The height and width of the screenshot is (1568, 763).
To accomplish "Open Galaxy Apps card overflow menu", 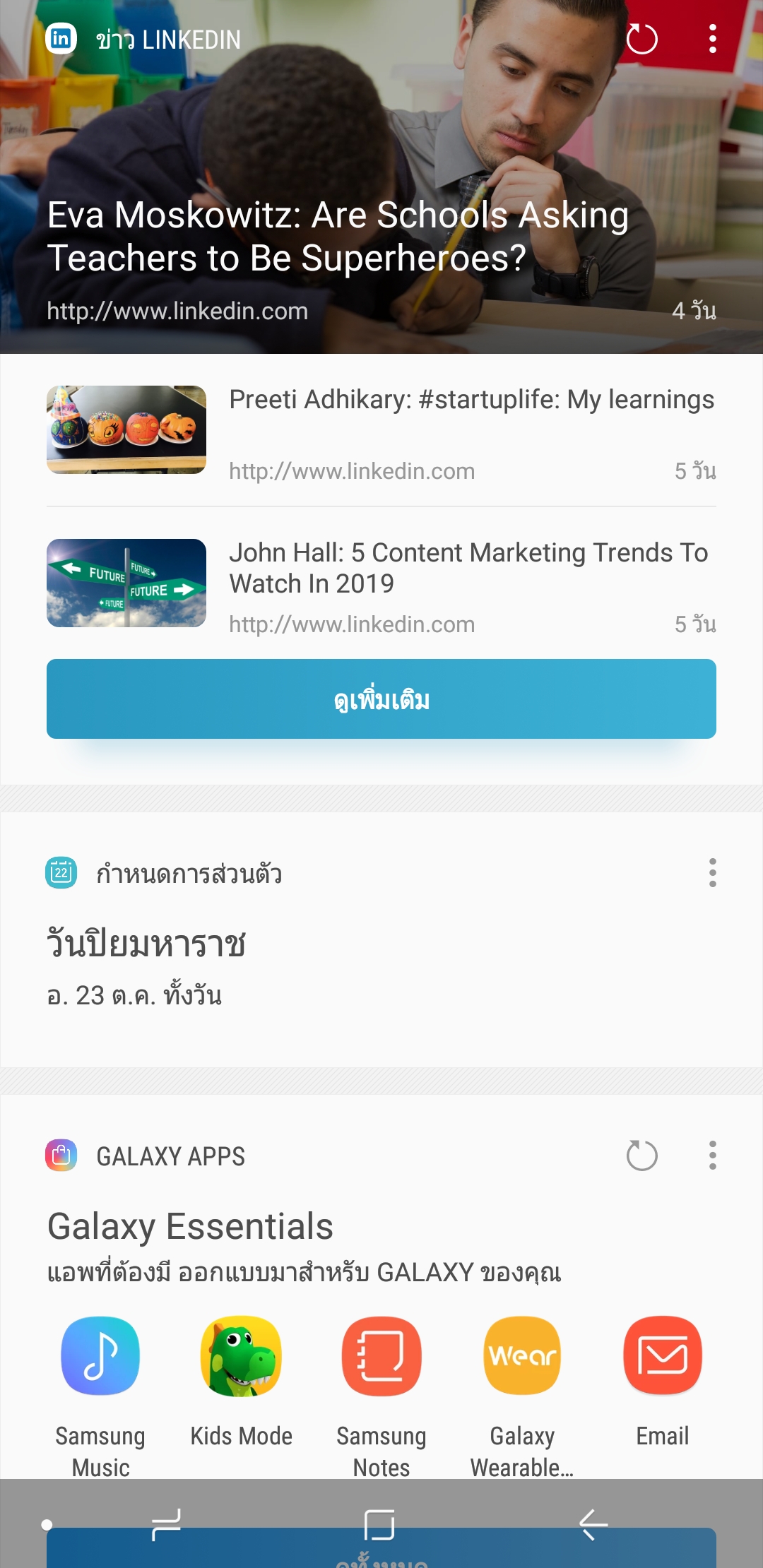I will [x=712, y=1156].
